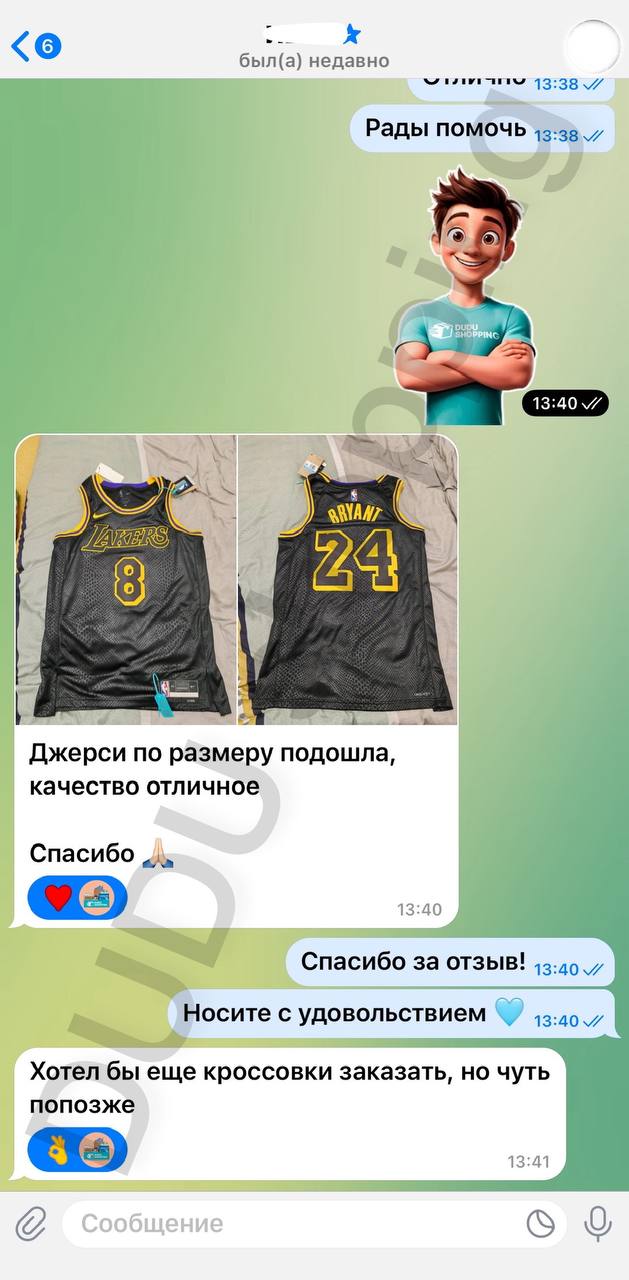Tap the microphone to record voice
This screenshot has height=1280, width=629.
pyautogui.click(x=598, y=1224)
